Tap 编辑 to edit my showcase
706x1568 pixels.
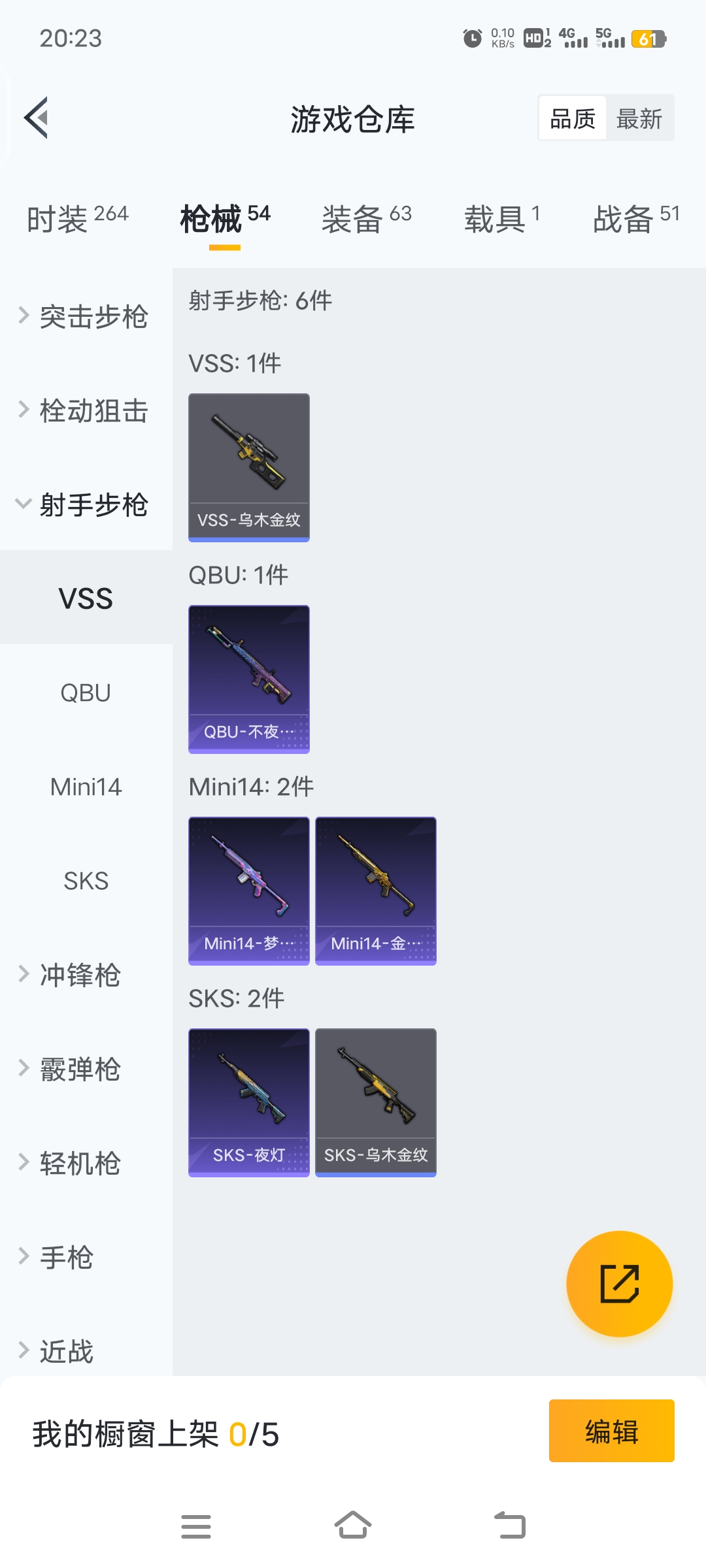pos(611,1431)
